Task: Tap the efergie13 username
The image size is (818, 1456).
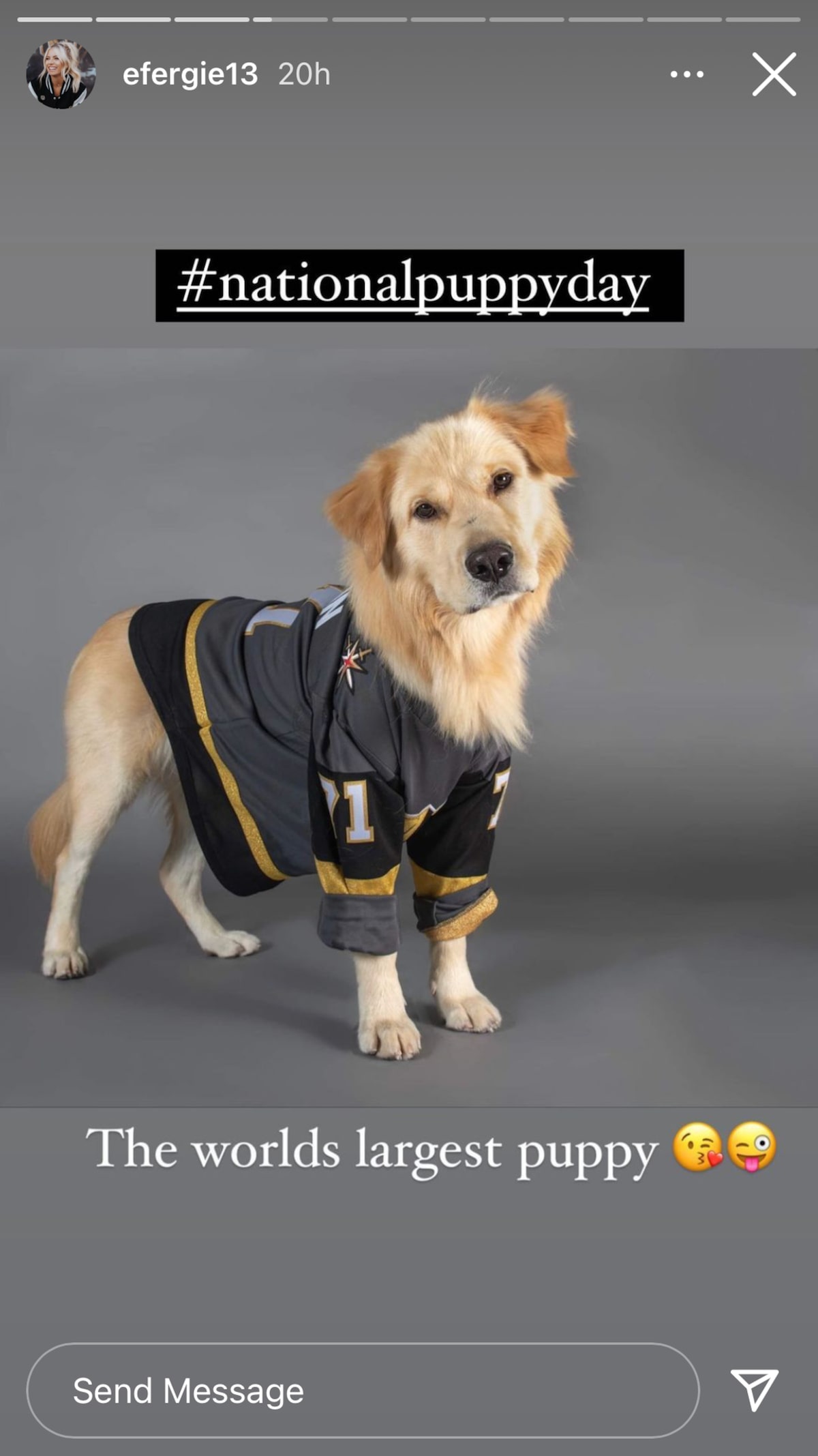Action: pyautogui.click(x=190, y=74)
